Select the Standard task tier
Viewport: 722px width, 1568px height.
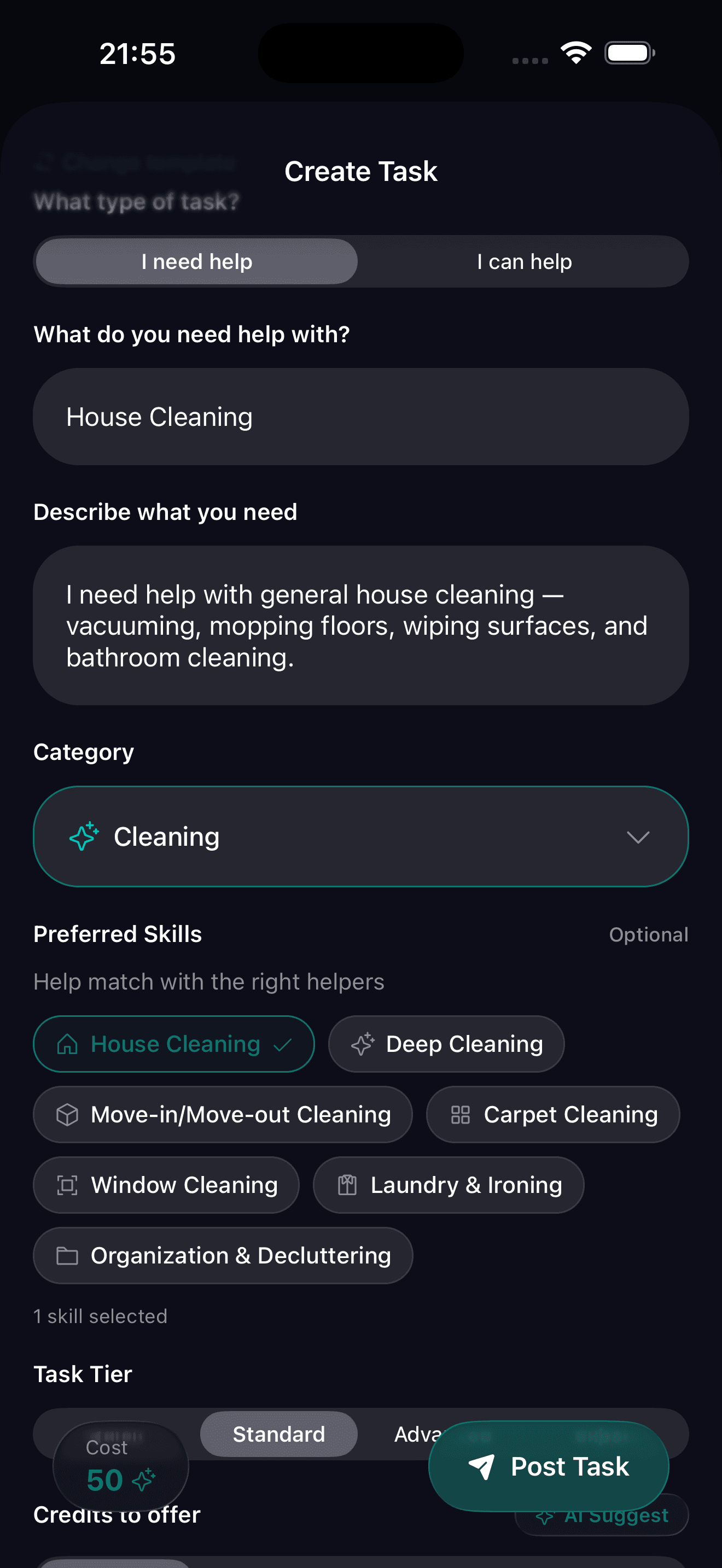click(278, 1434)
